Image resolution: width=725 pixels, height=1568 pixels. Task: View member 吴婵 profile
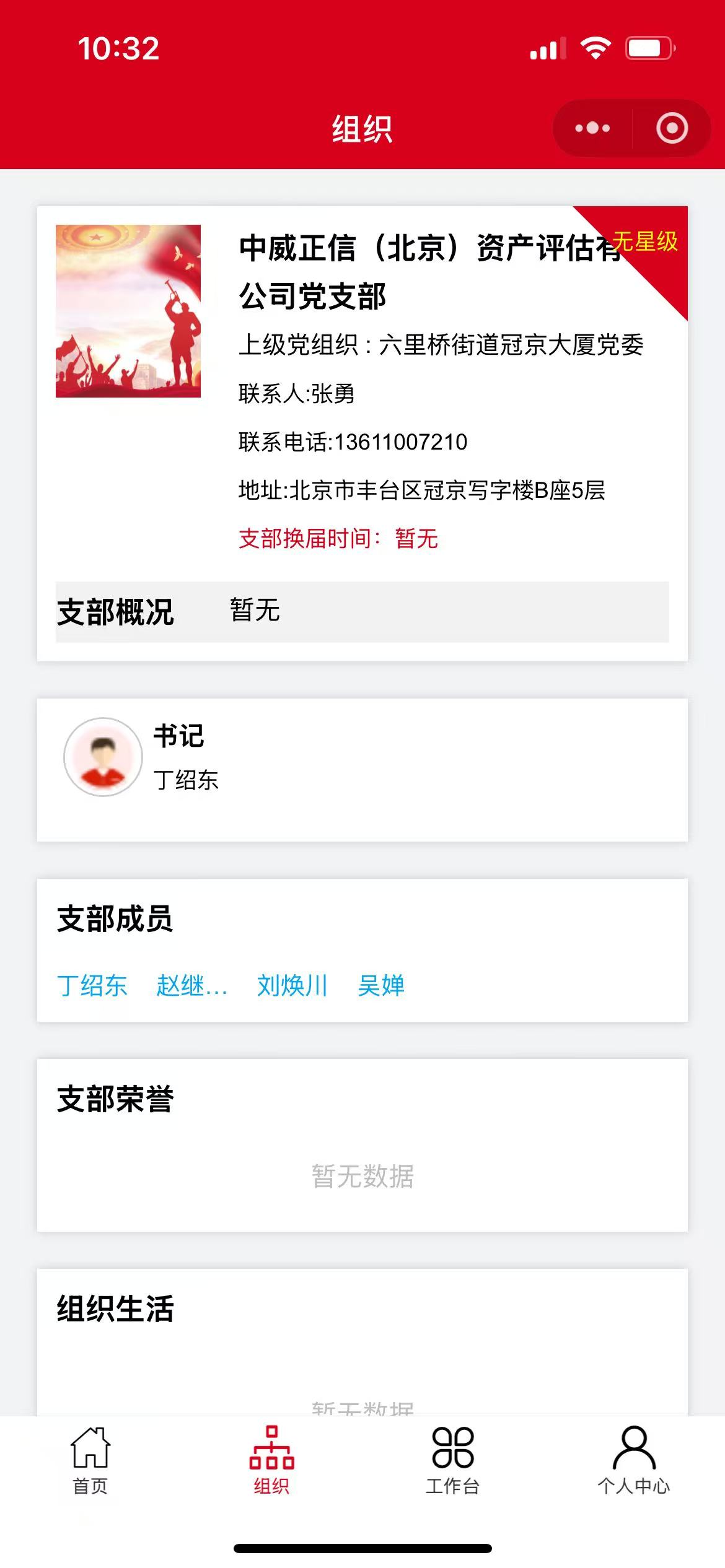tap(381, 985)
